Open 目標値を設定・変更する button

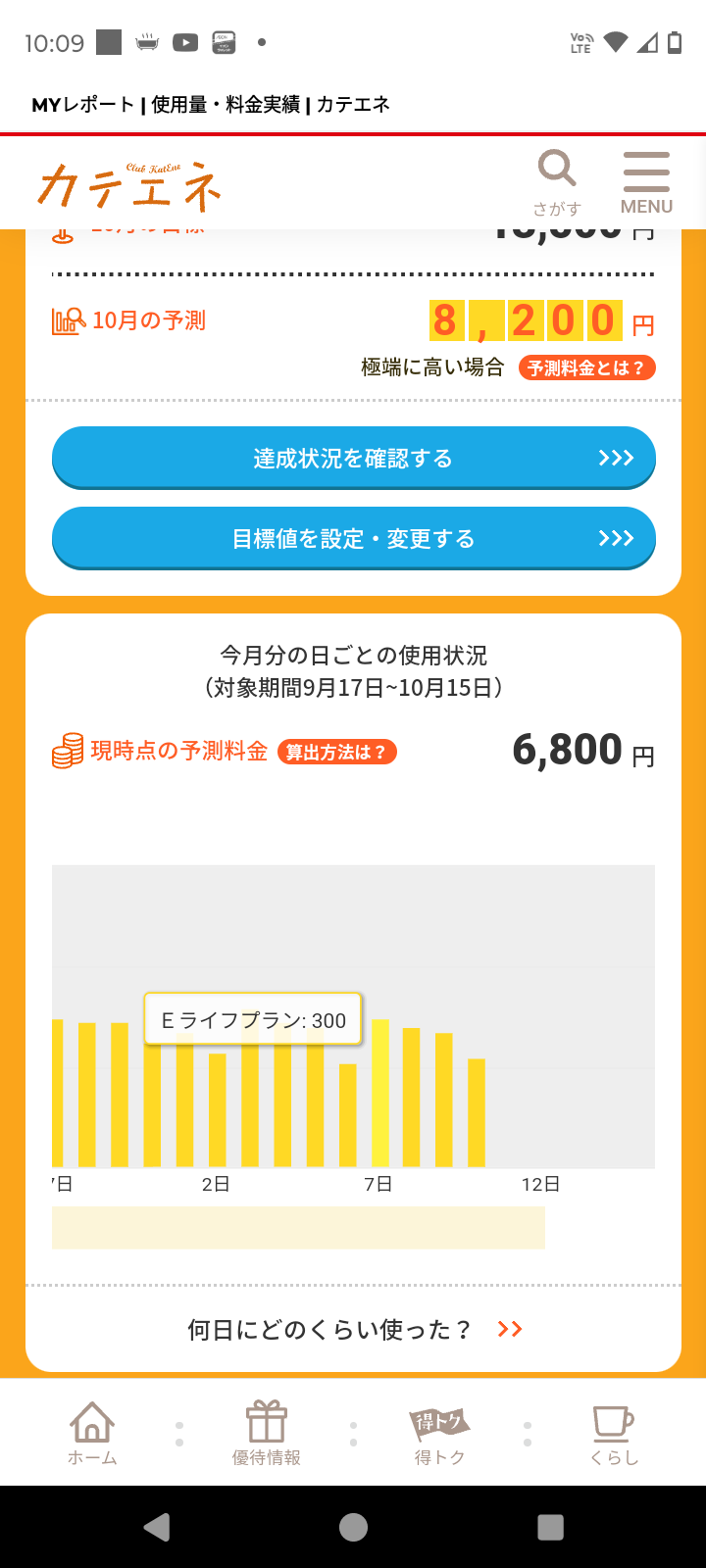pyautogui.click(x=353, y=538)
